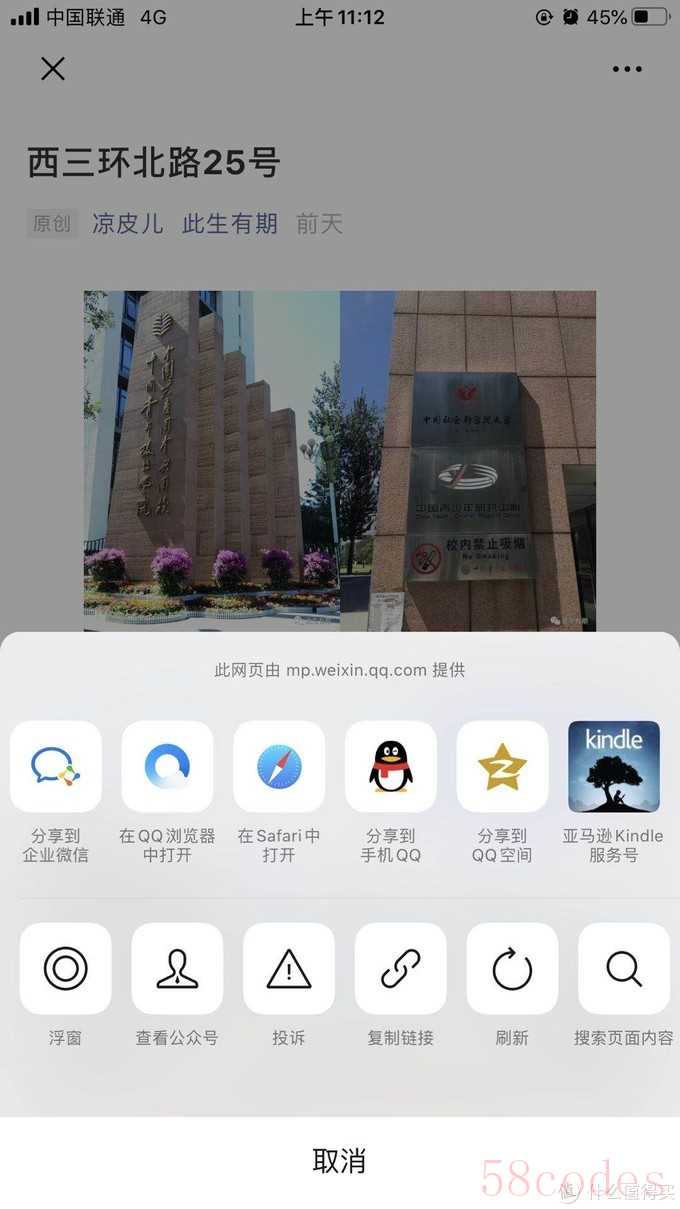Open the article in Safari
Screen dimensions: 680x1209
(x=279, y=767)
